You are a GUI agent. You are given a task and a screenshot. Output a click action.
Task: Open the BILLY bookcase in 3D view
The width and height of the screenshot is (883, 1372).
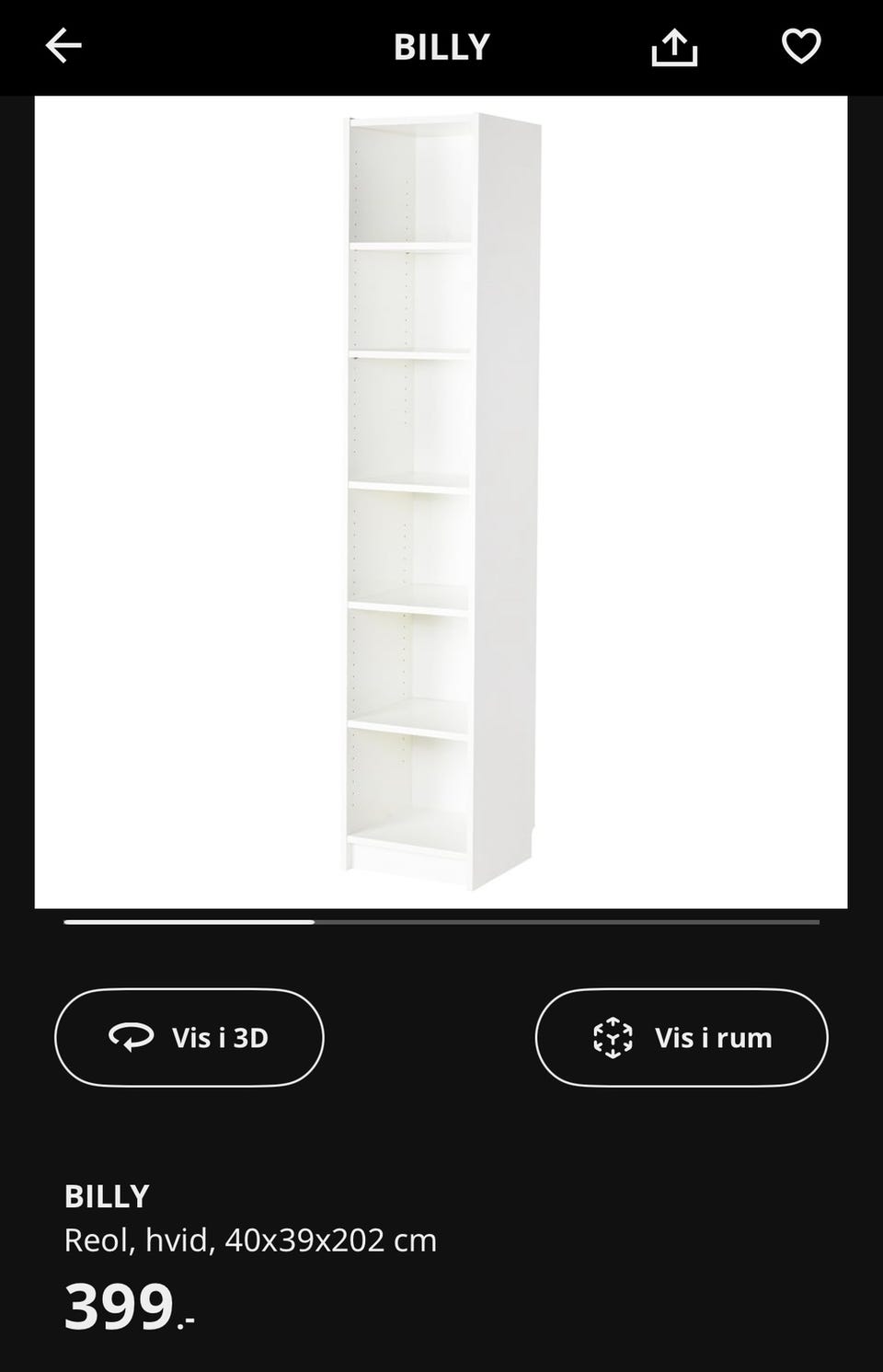coord(188,1037)
